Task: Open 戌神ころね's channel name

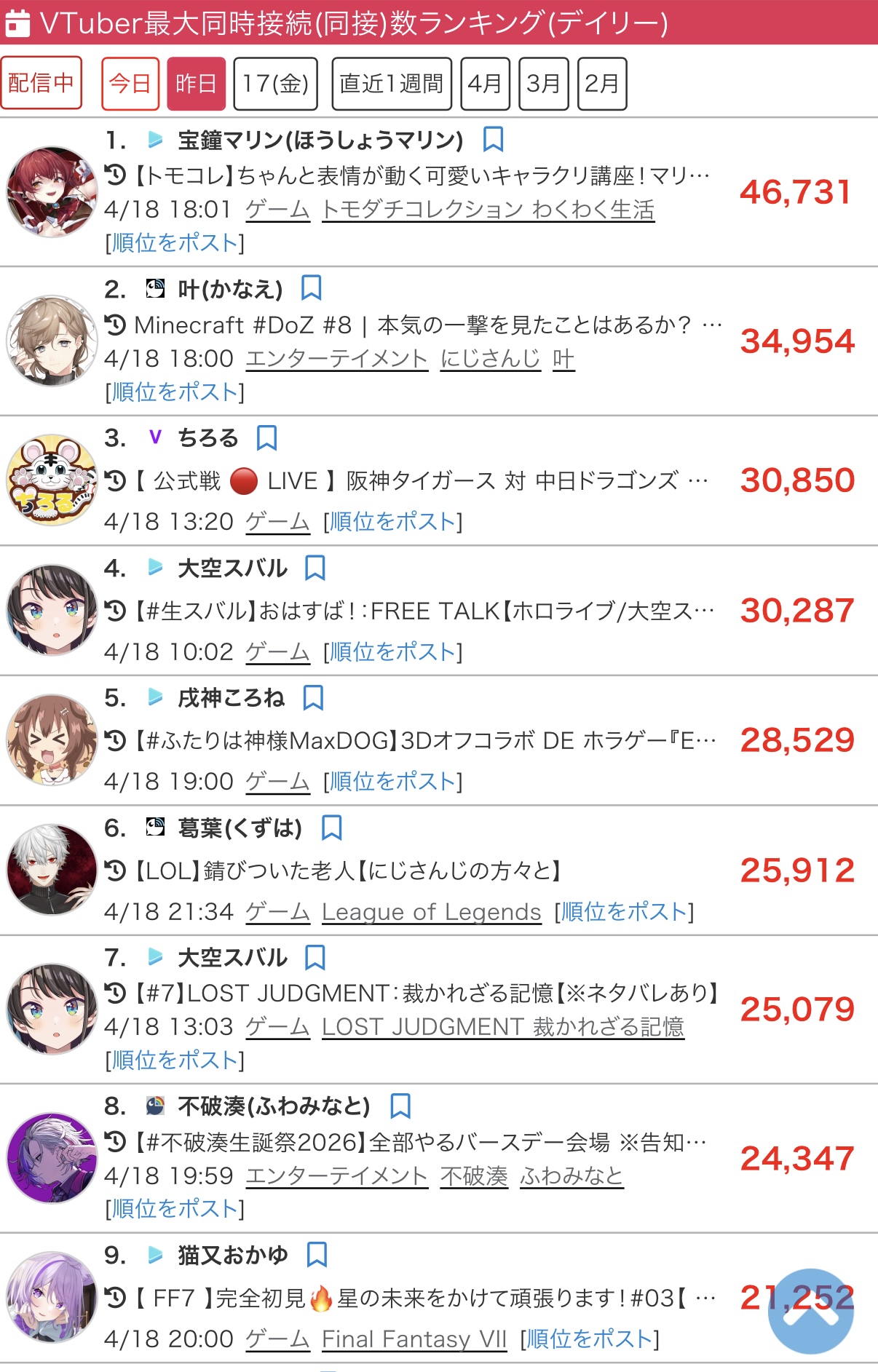Action: [231, 697]
